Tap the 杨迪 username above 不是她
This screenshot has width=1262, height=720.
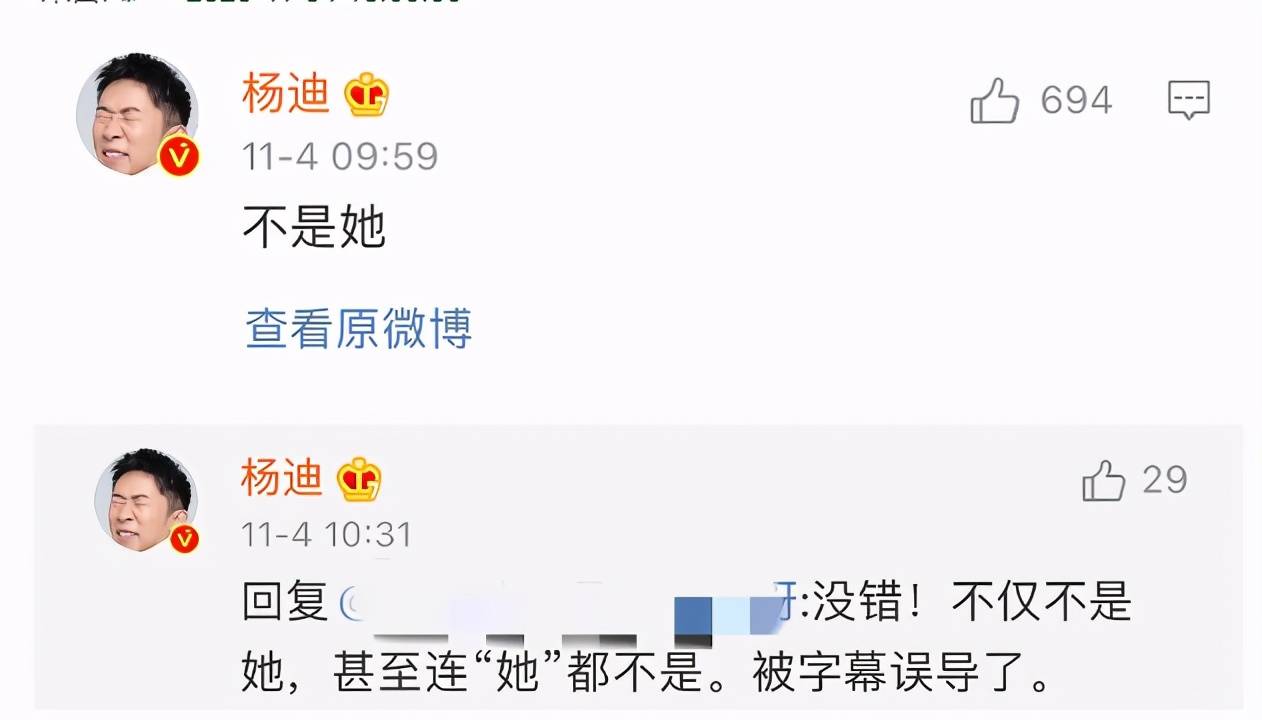285,94
